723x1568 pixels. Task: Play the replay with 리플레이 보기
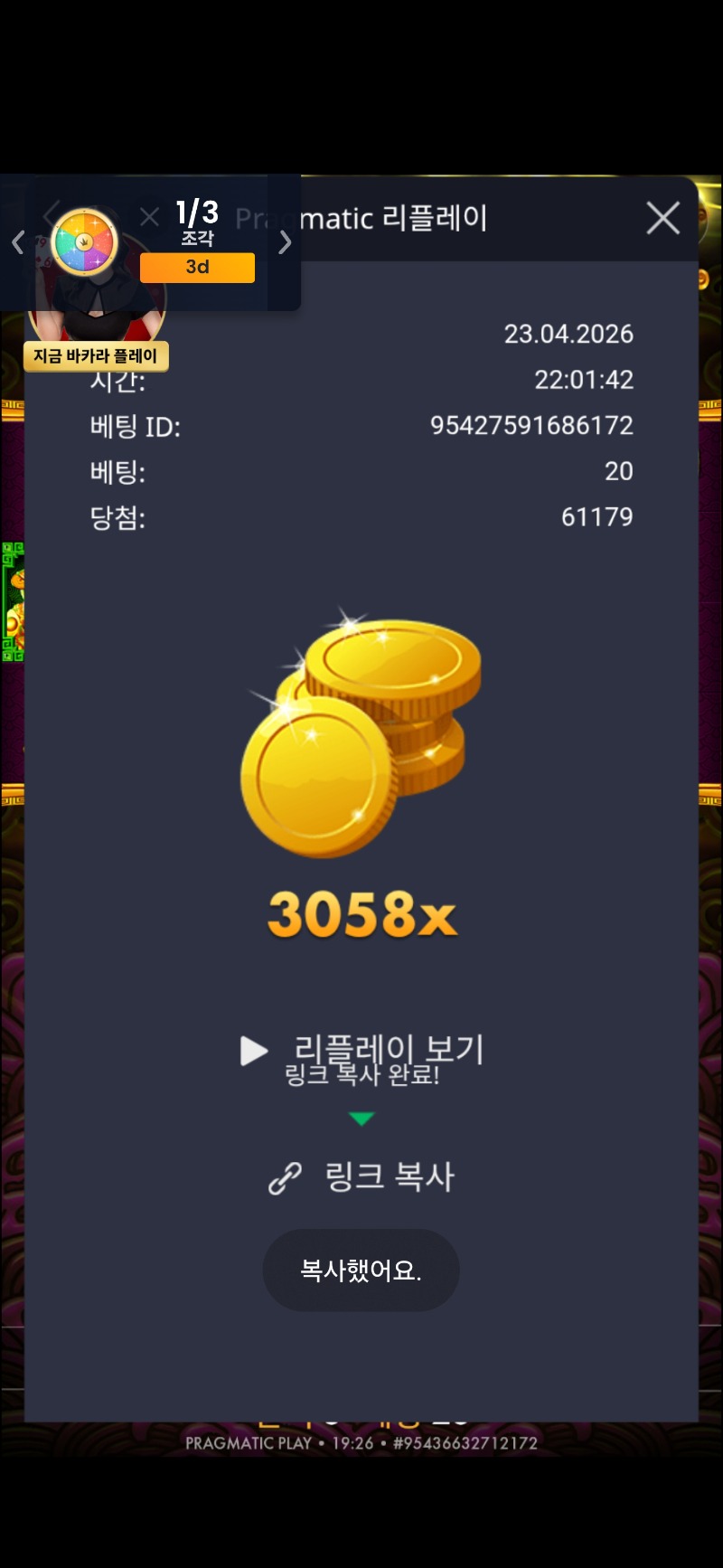tap(363, 1050)
